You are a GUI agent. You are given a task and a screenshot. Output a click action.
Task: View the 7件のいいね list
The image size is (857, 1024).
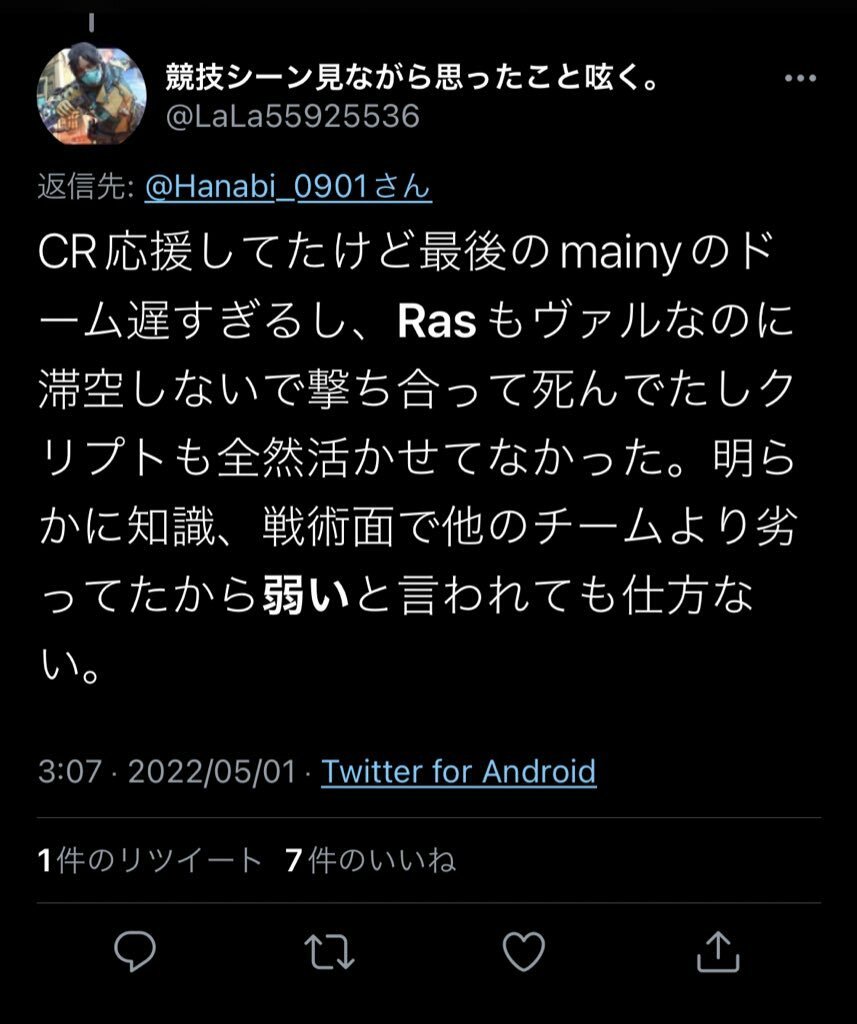(371, 861)
